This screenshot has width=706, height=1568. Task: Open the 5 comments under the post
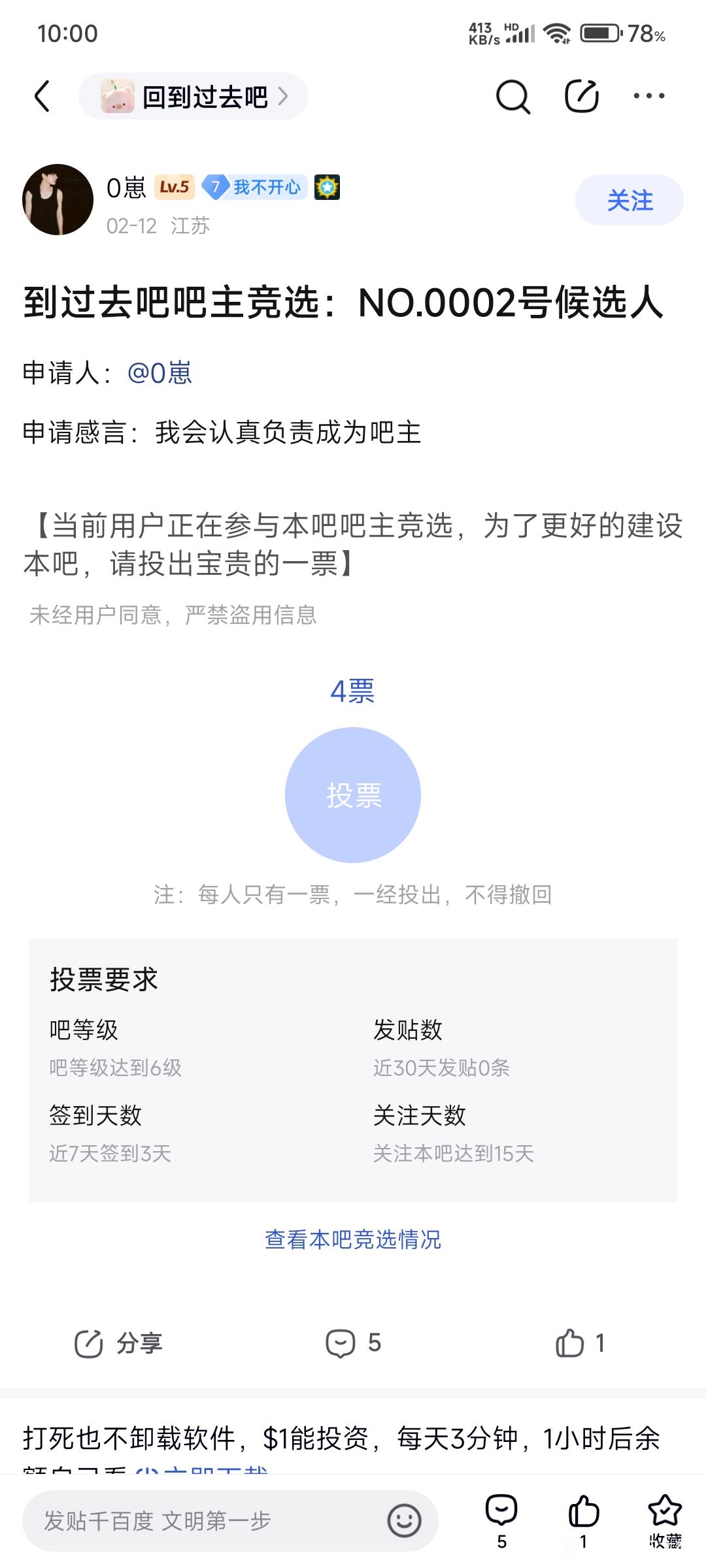[x=353, y=1343]
